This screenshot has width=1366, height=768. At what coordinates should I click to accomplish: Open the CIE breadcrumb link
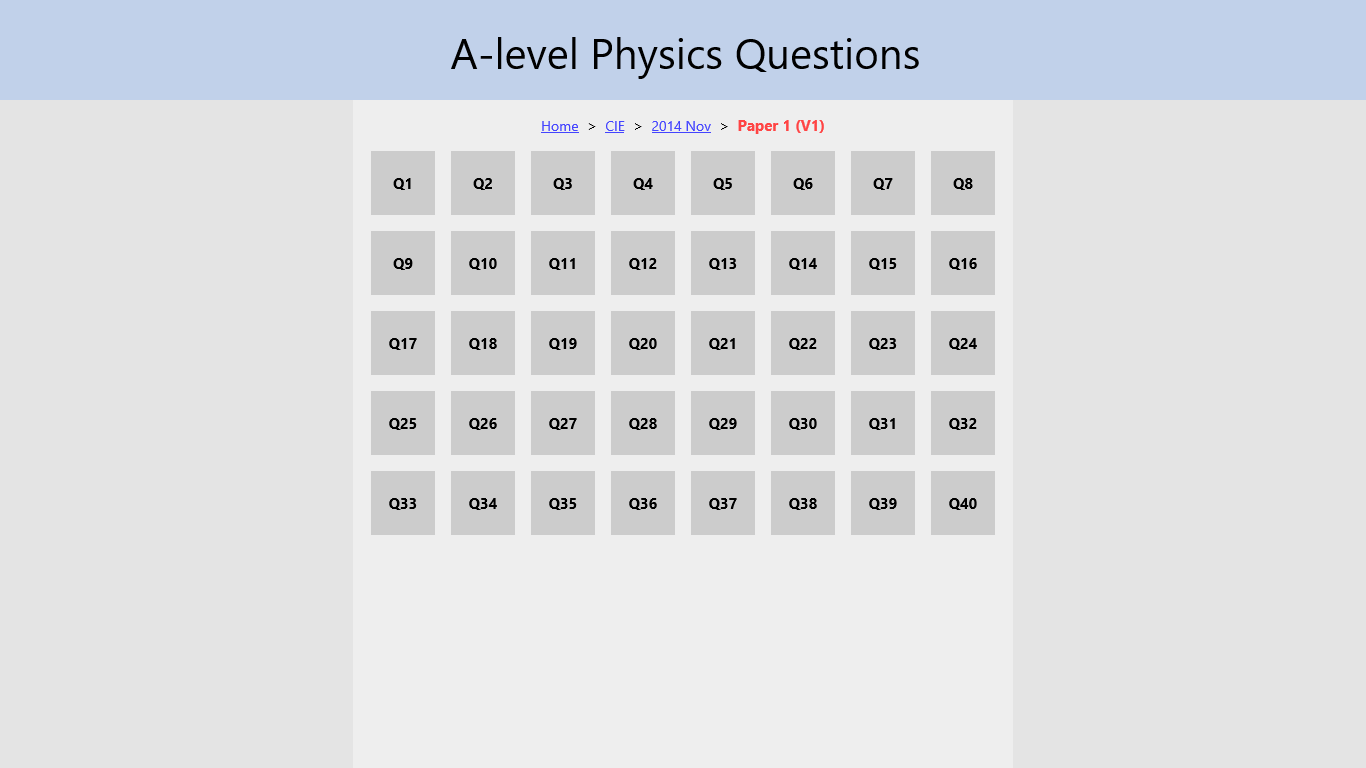point(614,126)
